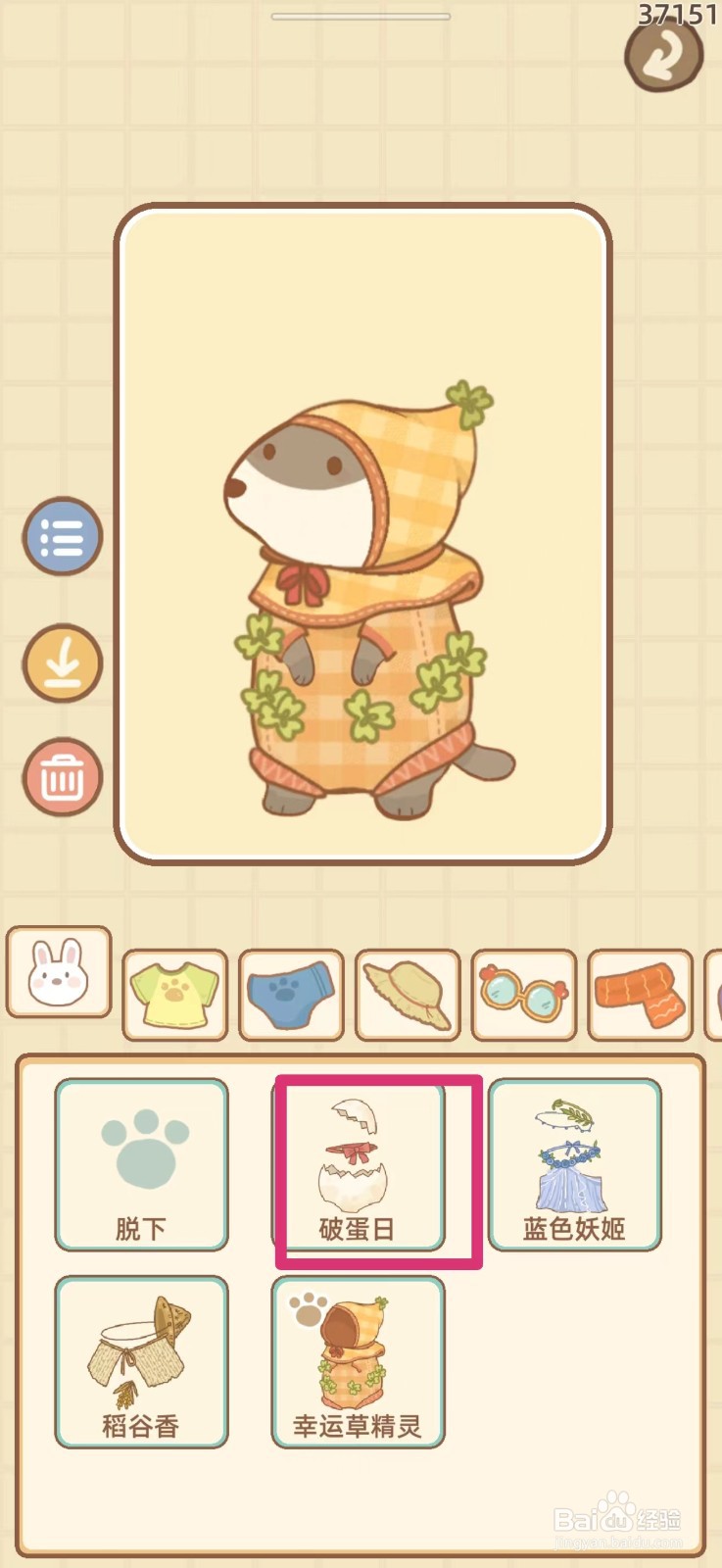Select the paw print 脱下 option to undress
Viewport: 722px width, 1568px height.
(x=141, y=1164)
